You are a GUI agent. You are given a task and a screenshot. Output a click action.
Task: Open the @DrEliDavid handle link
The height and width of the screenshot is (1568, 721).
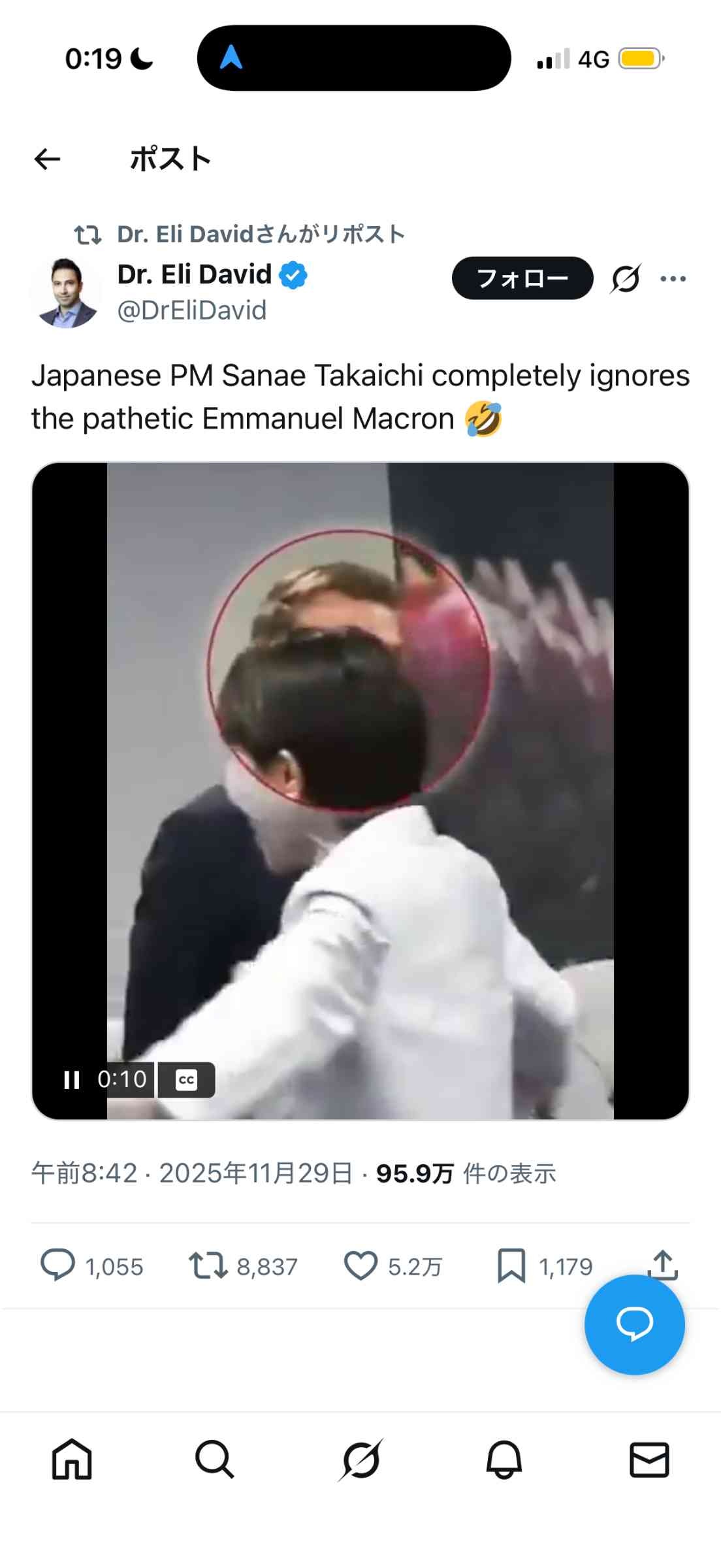[192, 310]
